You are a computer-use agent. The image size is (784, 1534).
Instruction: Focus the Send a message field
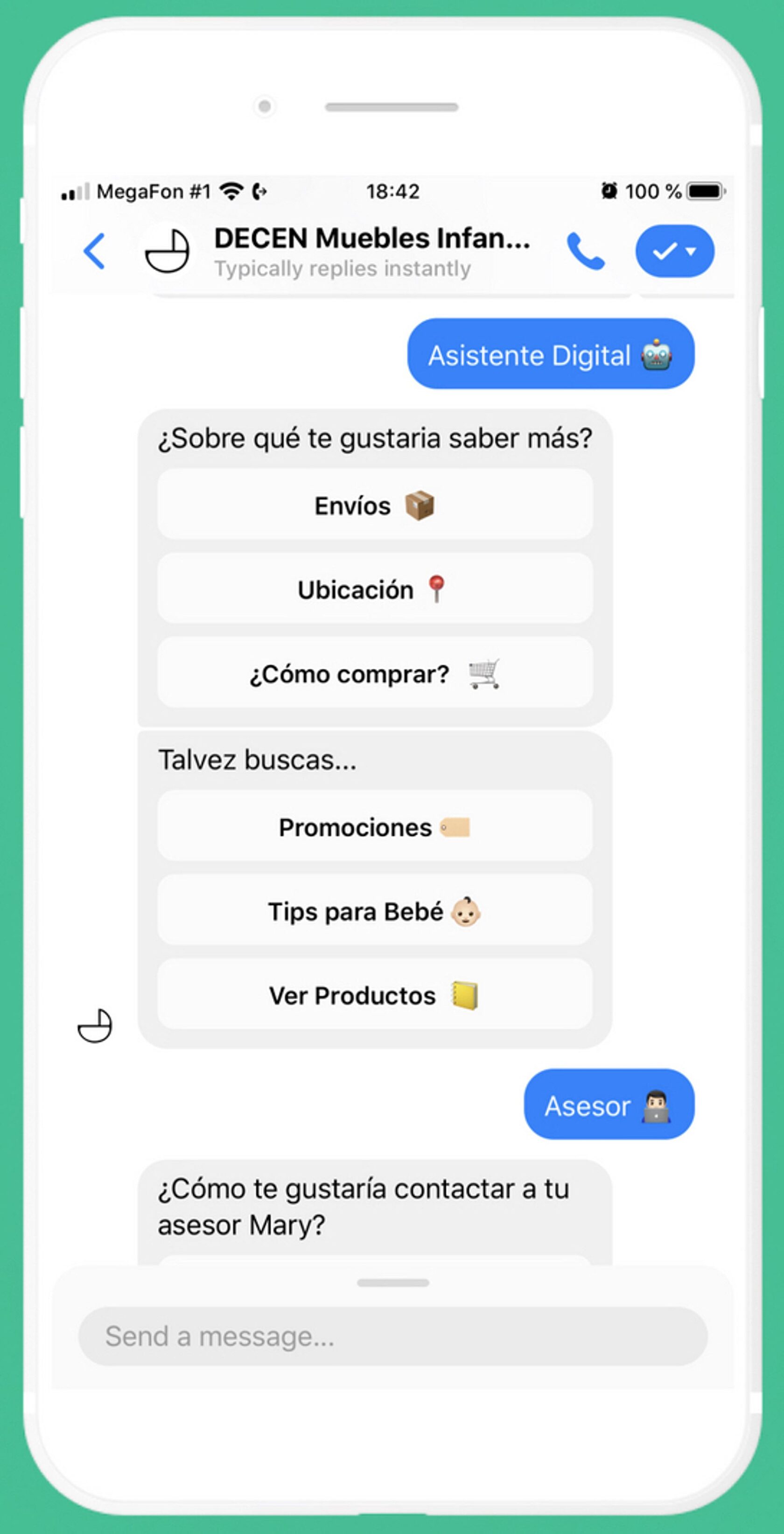tap(392, 1336)
